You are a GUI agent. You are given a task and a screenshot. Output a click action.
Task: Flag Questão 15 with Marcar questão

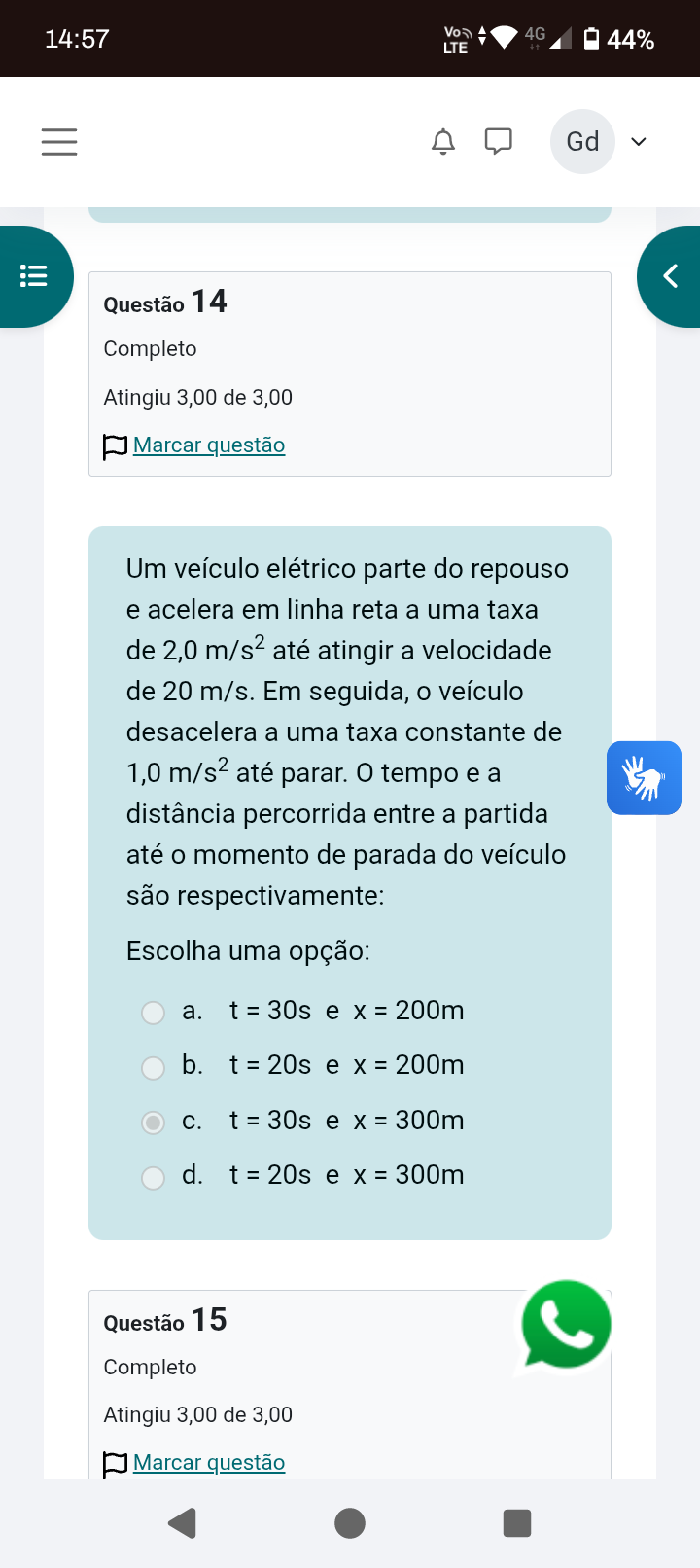point(208,1463)
